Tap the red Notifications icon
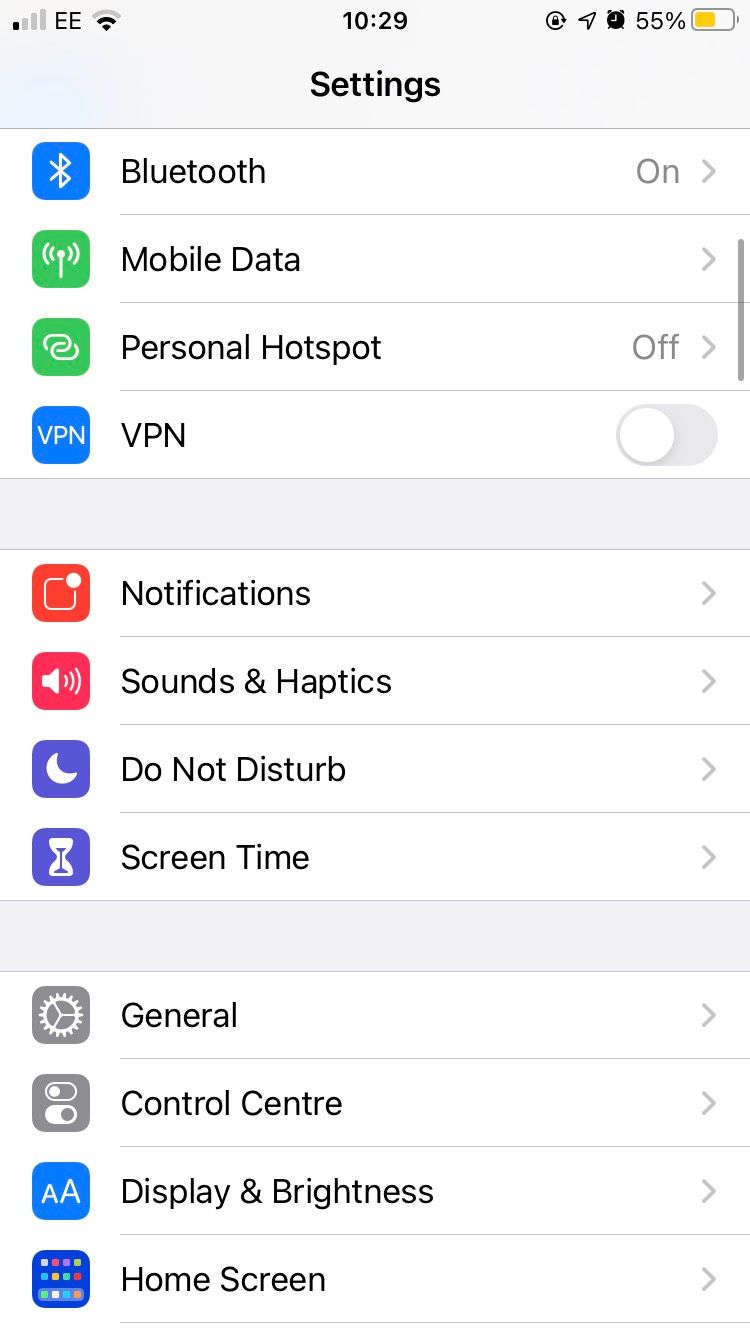 coord(60,593)
